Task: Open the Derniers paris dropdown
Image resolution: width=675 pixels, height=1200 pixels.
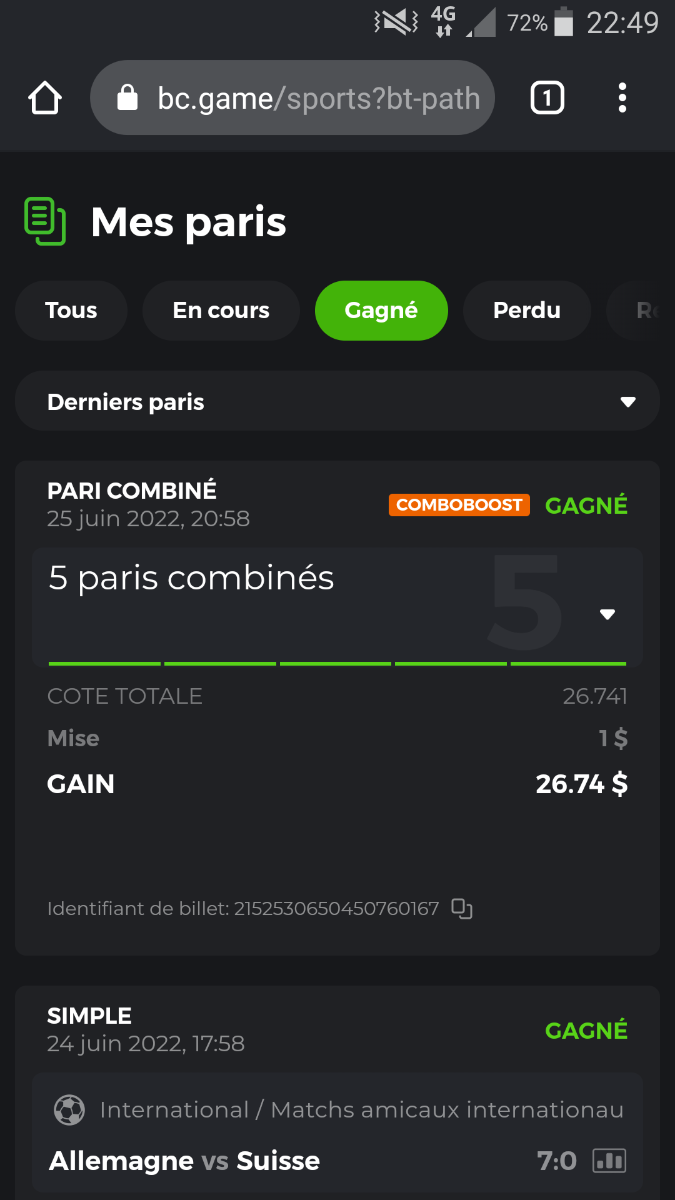Action: 337,402
